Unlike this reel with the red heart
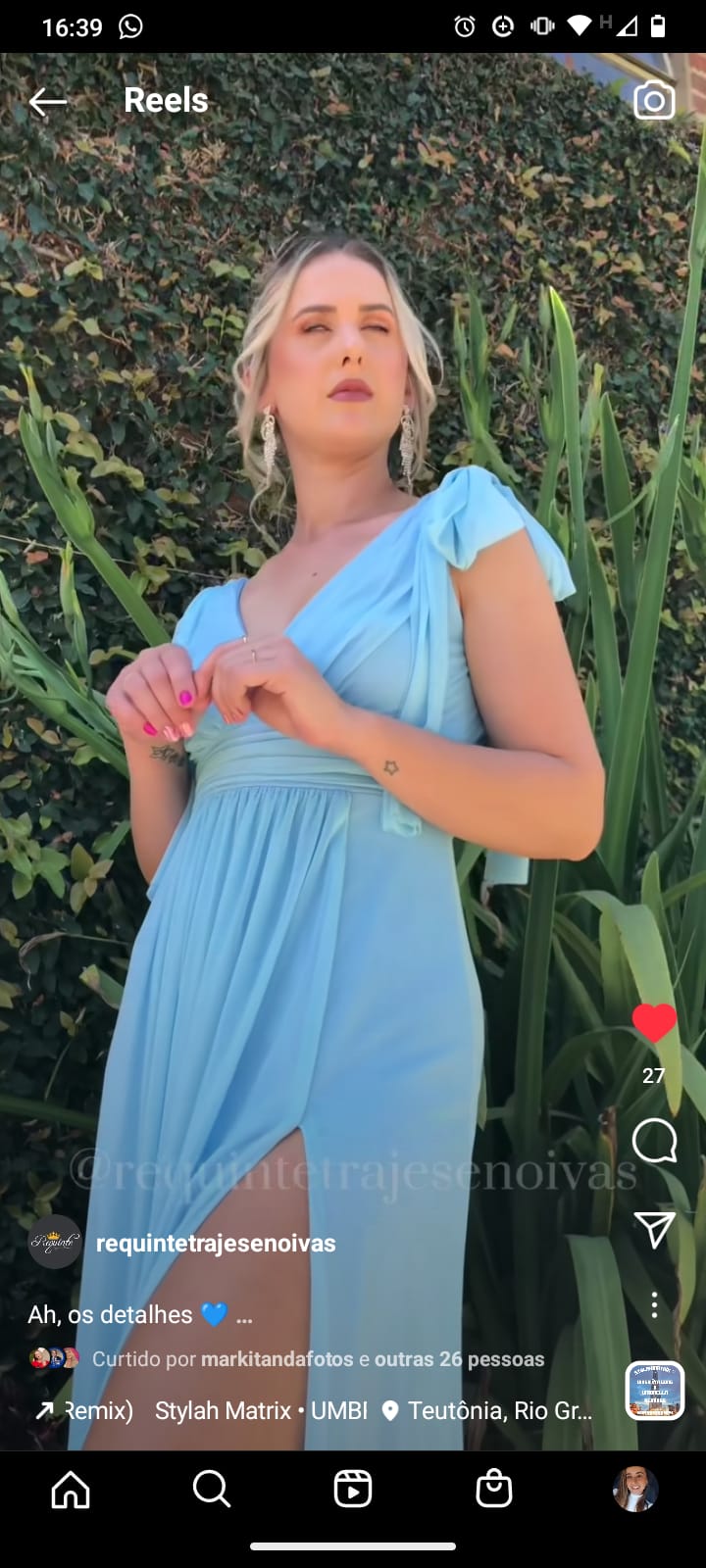706x1568 pixels. [654, 1023]
